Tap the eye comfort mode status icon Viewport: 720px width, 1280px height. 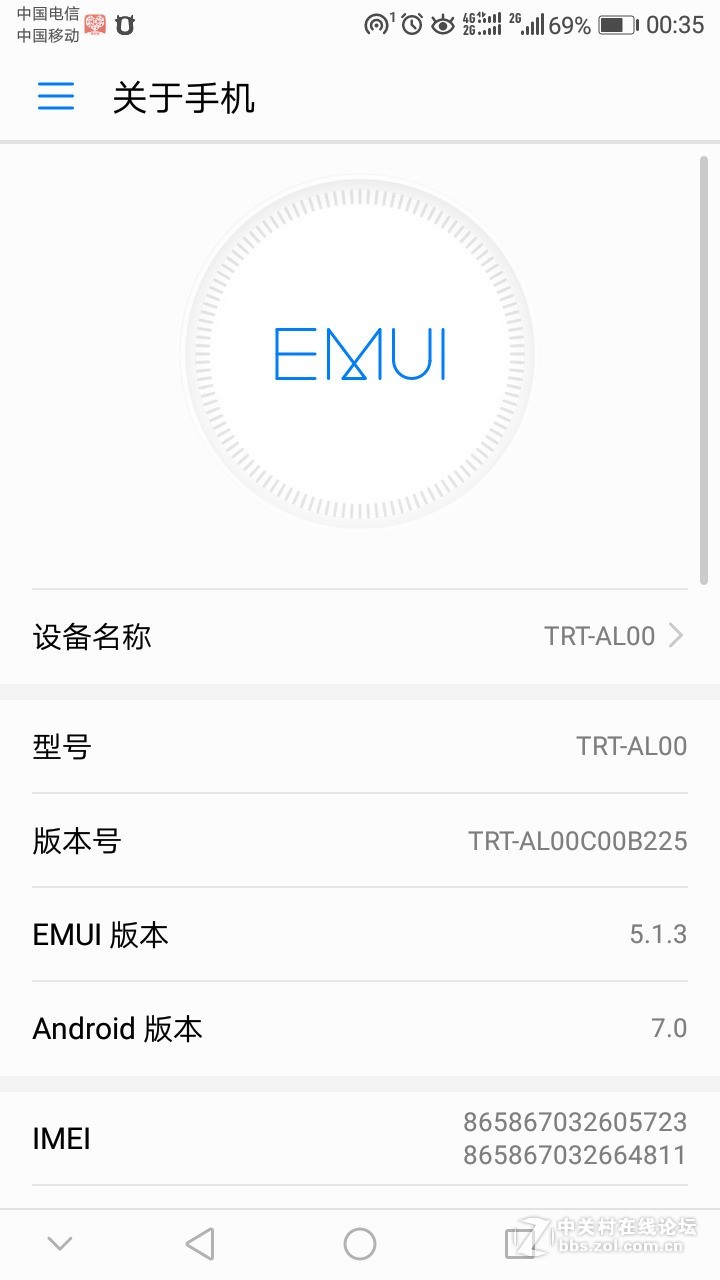(x=441, y=23)
